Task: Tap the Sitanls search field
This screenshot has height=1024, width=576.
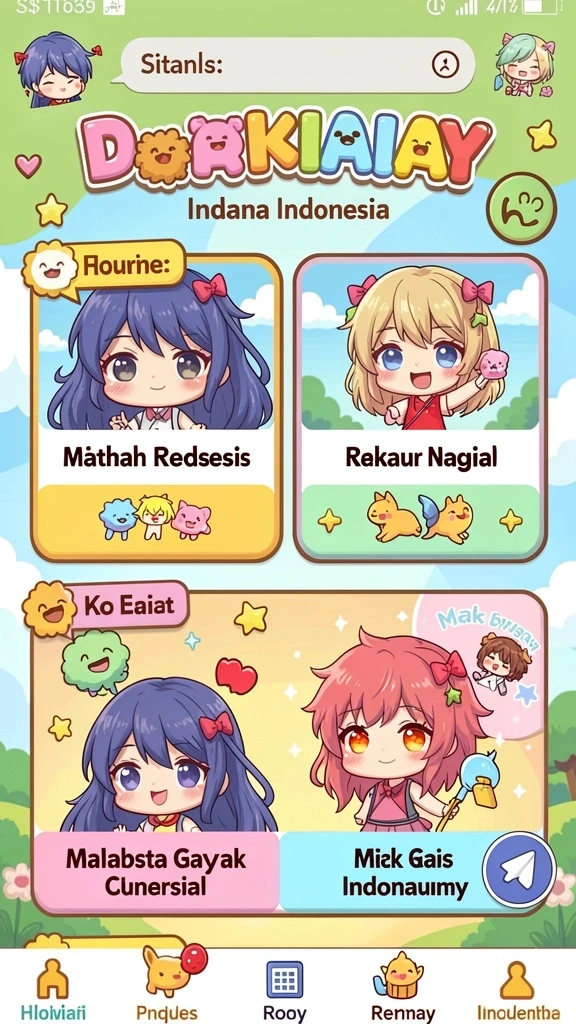Action: [x=297, y=64]
